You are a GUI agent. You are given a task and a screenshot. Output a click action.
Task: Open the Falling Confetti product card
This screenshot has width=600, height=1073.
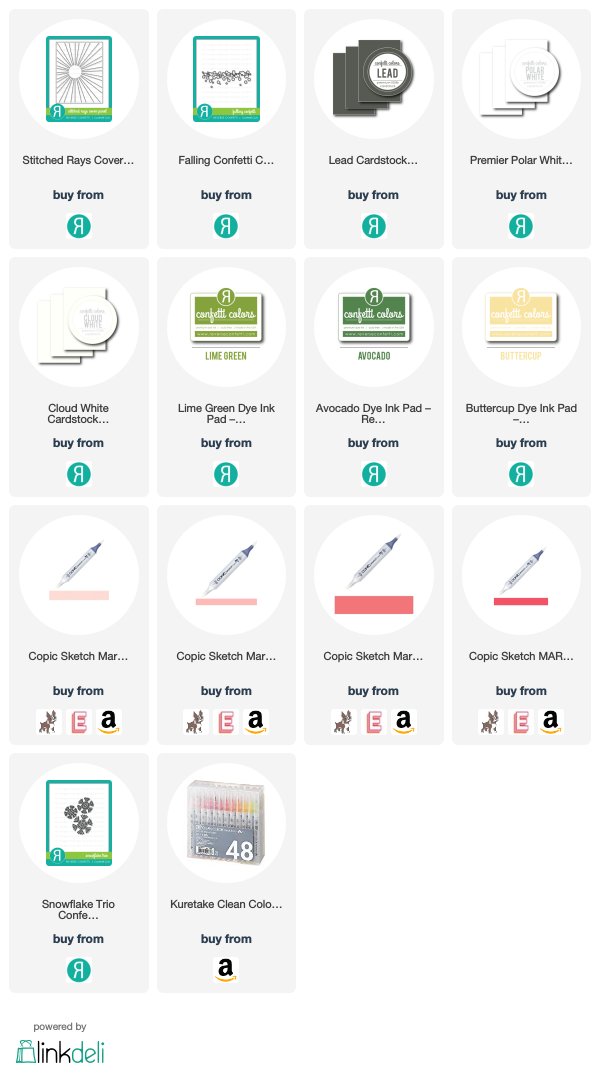226,129
